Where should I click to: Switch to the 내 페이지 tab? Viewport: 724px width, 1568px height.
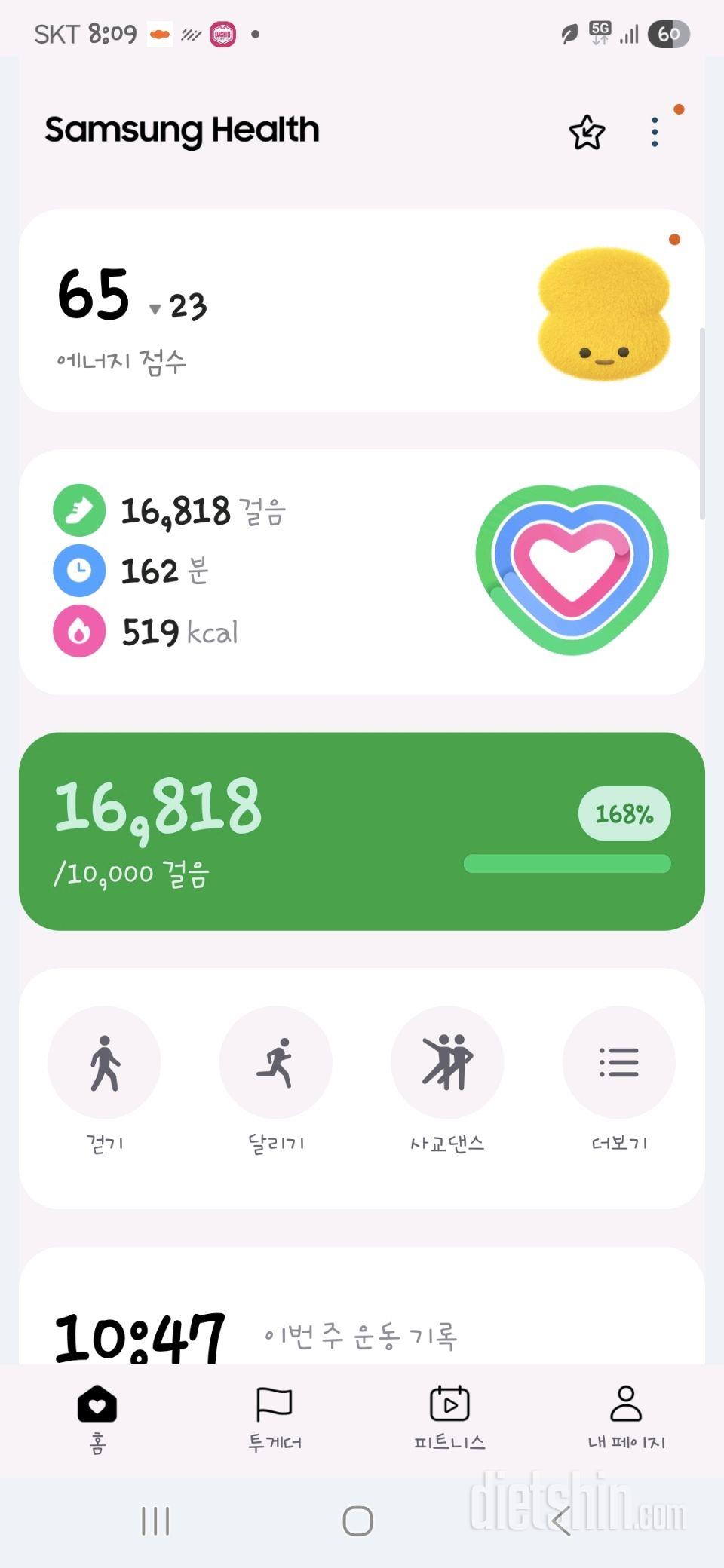coord(626,1417)
